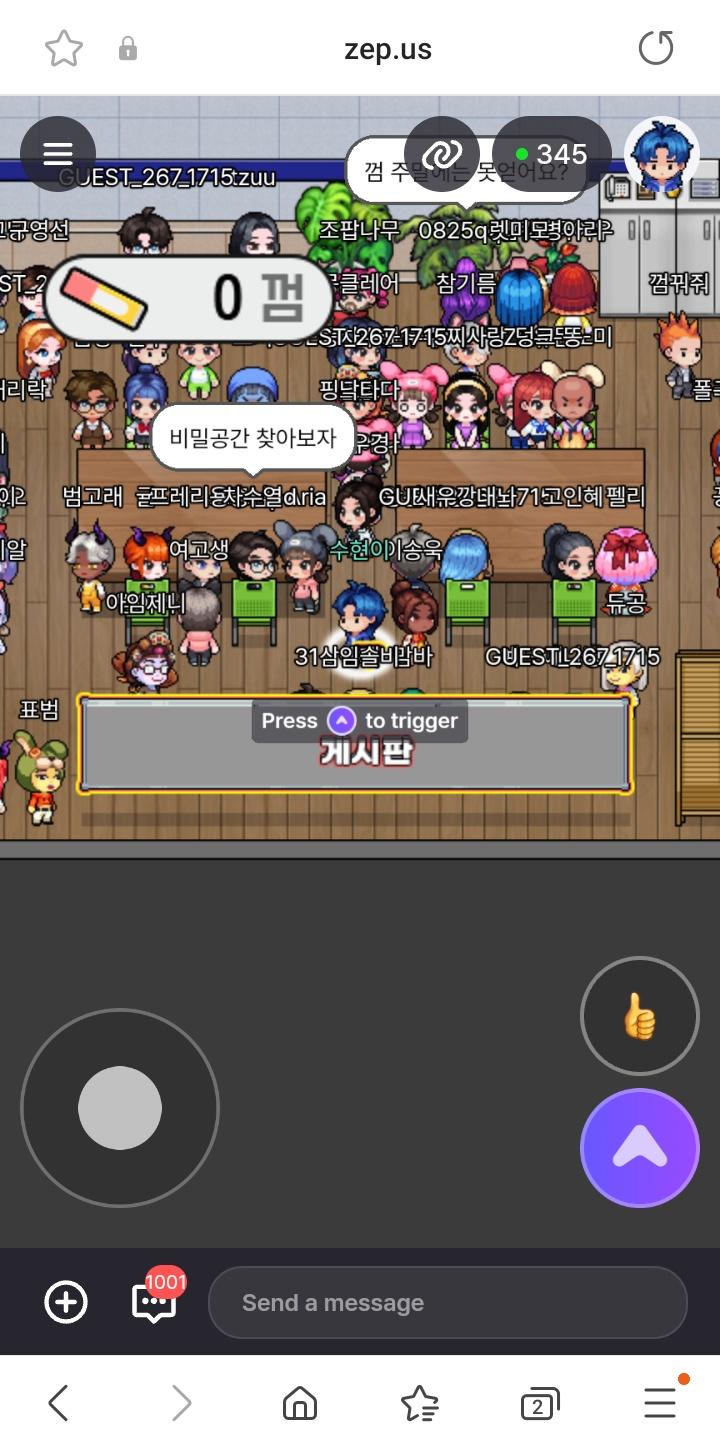The width and height of the screenshot is (720, 1451).
Task: Open my avatar profile picture
Action: tap(661, 155)
